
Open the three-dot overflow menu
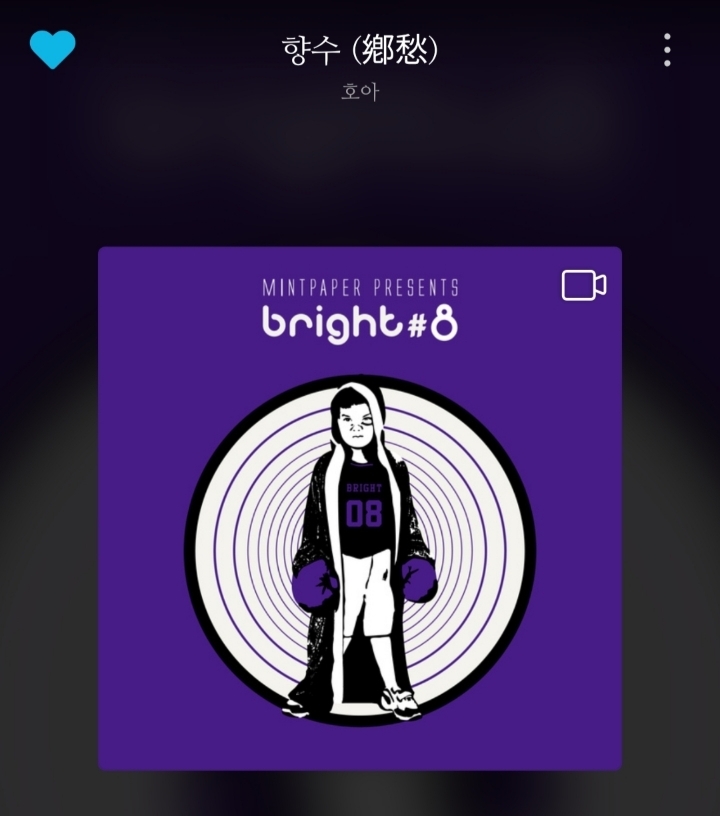667,50
